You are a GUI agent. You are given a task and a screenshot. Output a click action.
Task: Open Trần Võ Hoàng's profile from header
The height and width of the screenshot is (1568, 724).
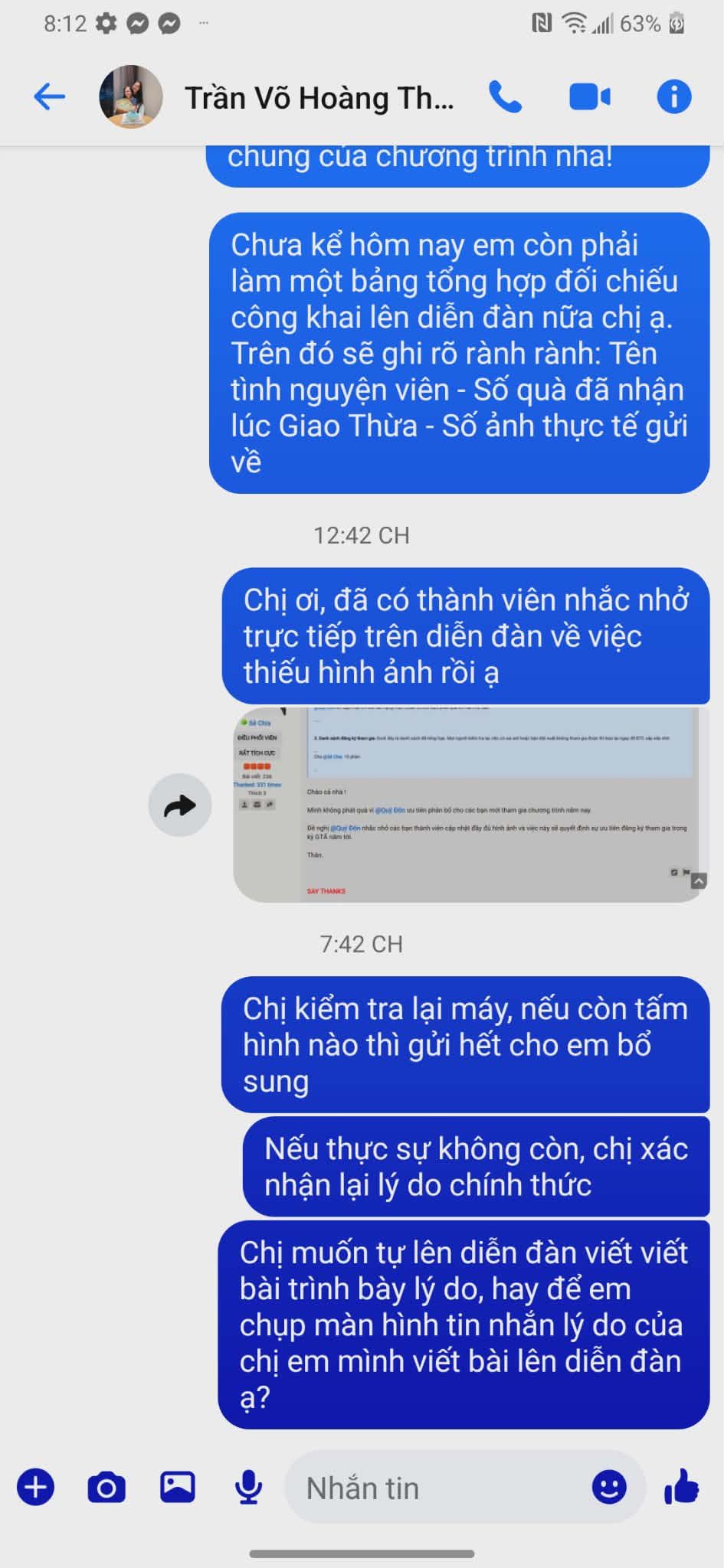319,98
